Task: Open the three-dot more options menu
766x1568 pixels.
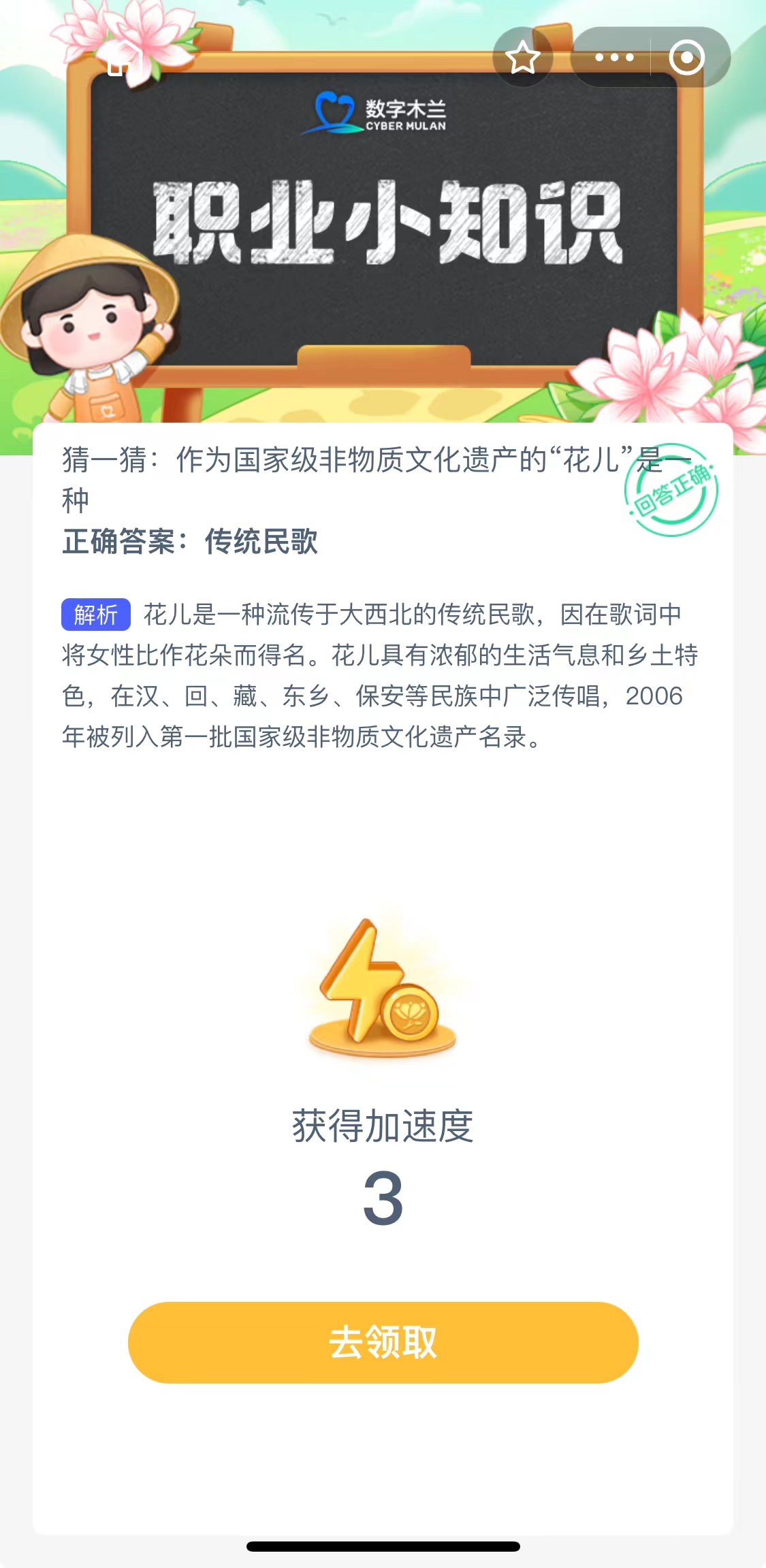Action: click(x=614, y=57)
